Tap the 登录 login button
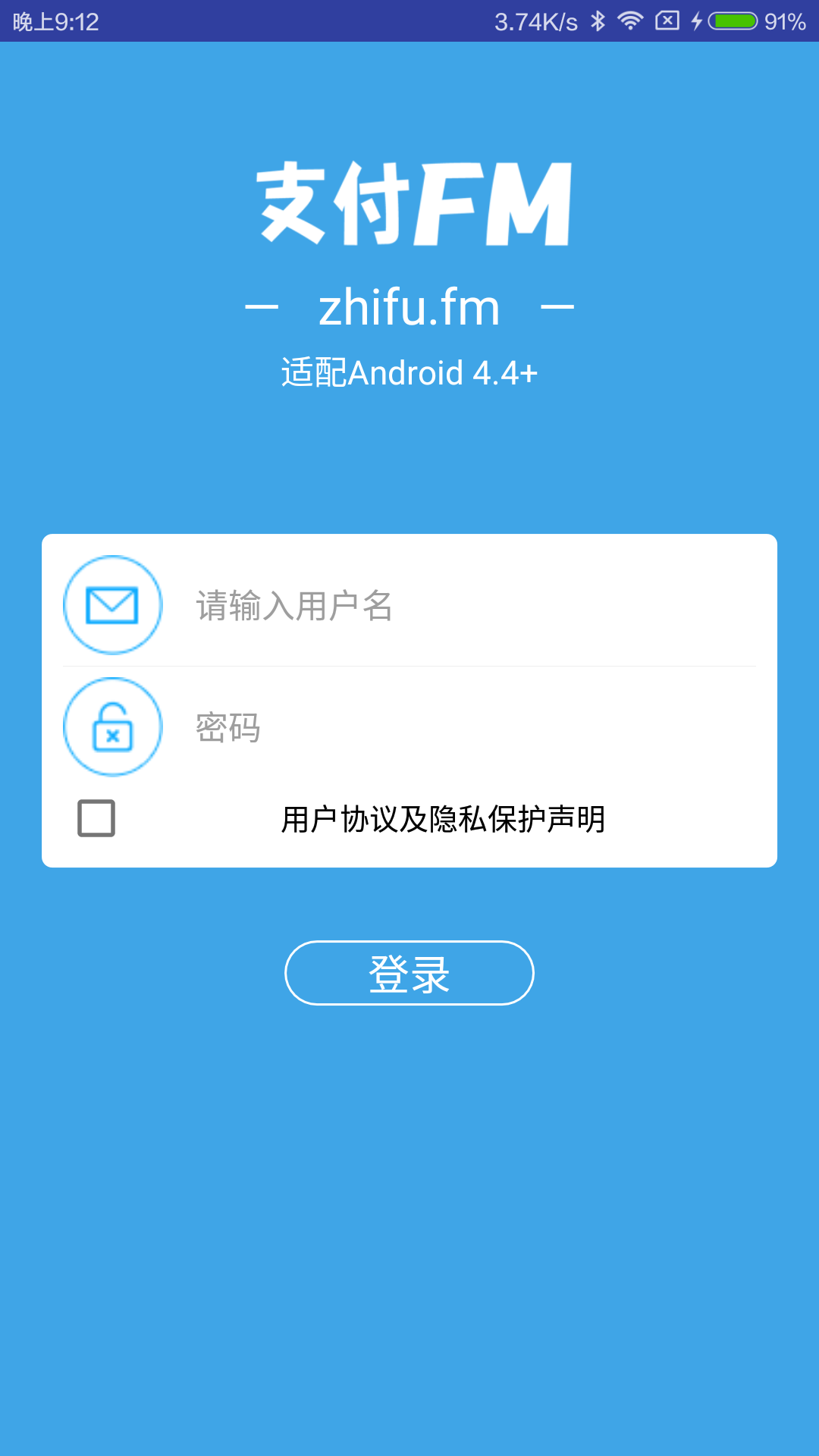This screenshot has height=1456, width=819. [x=409, y=973]
